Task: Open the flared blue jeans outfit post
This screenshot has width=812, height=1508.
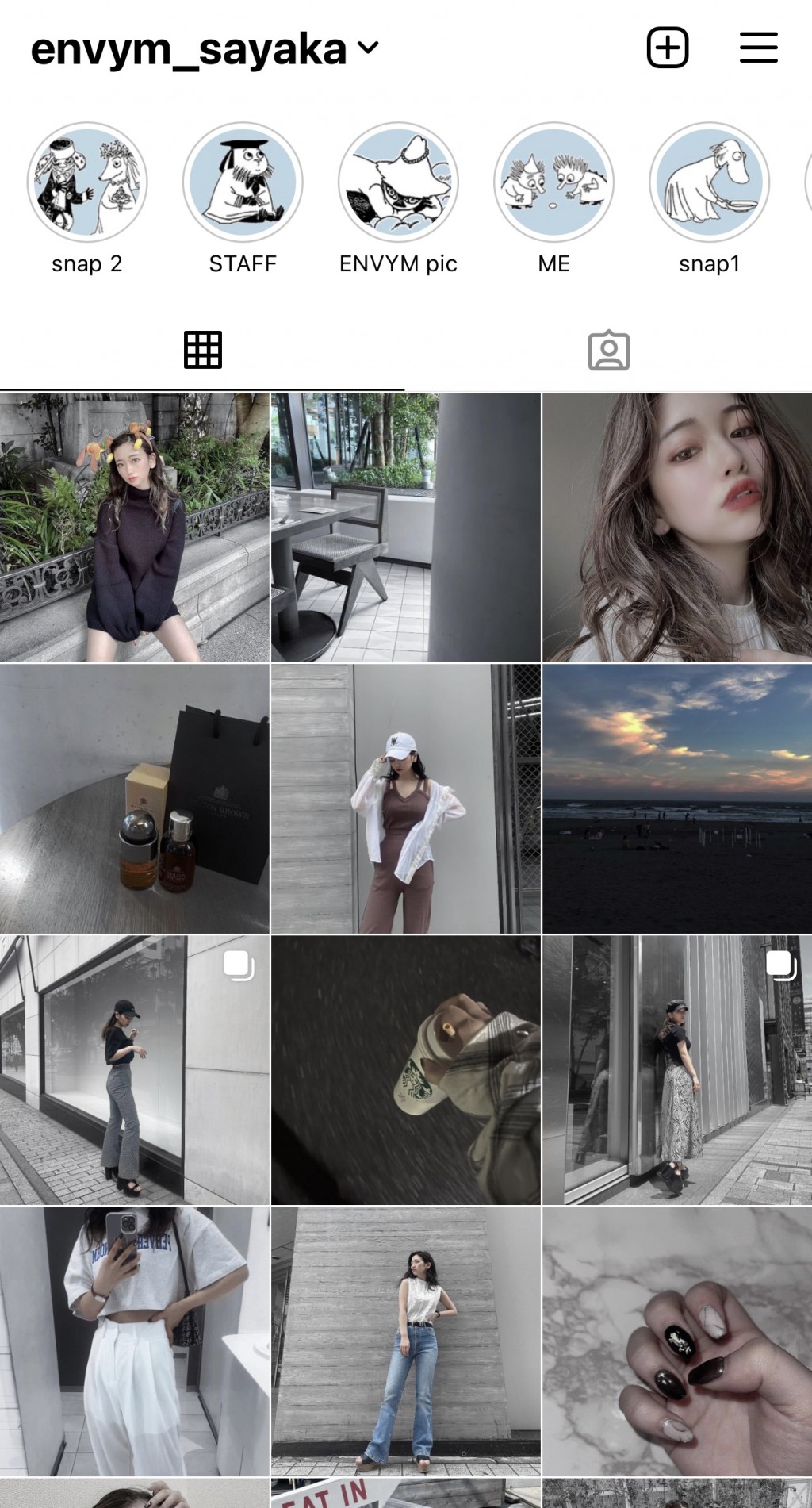Action: (x=405, y=1341)
